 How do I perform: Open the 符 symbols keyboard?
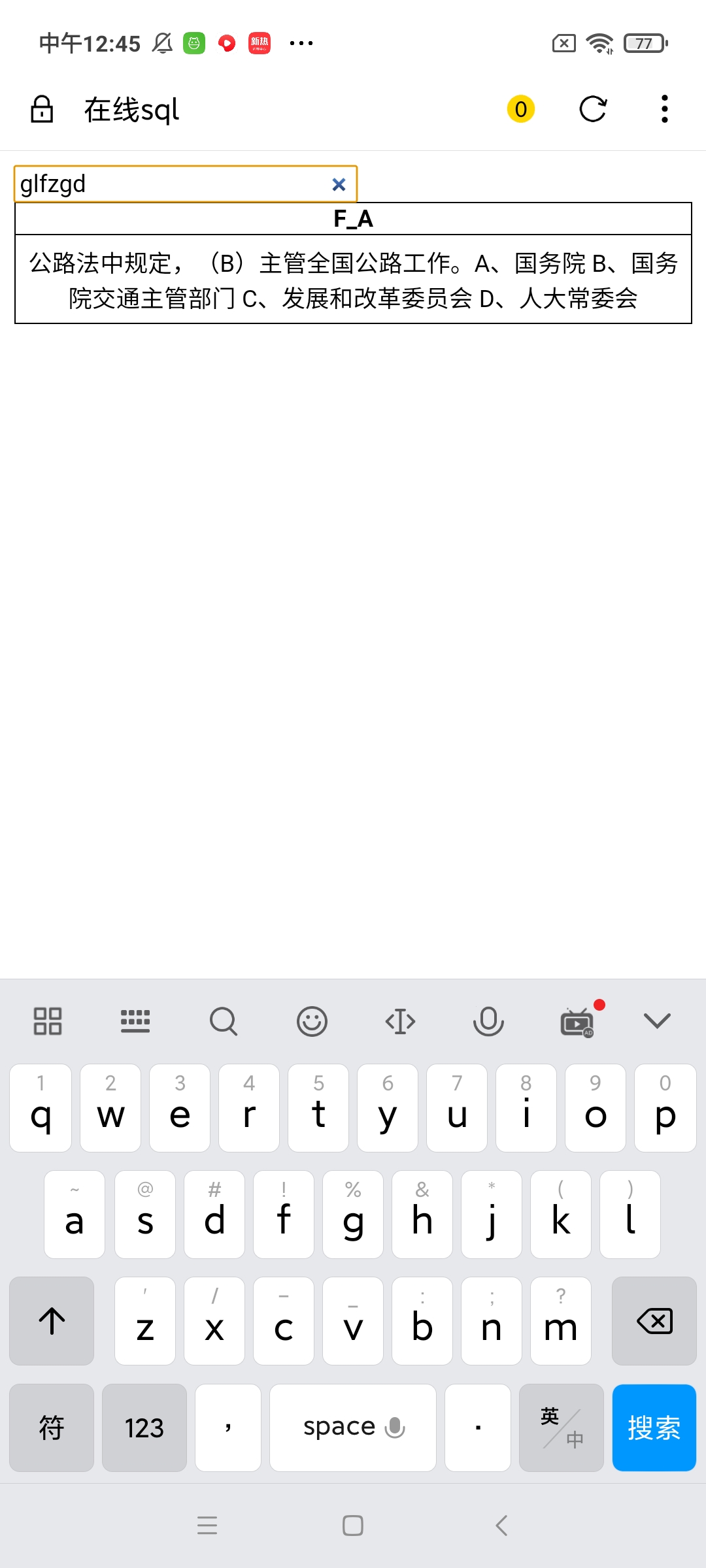point(52,1428)
